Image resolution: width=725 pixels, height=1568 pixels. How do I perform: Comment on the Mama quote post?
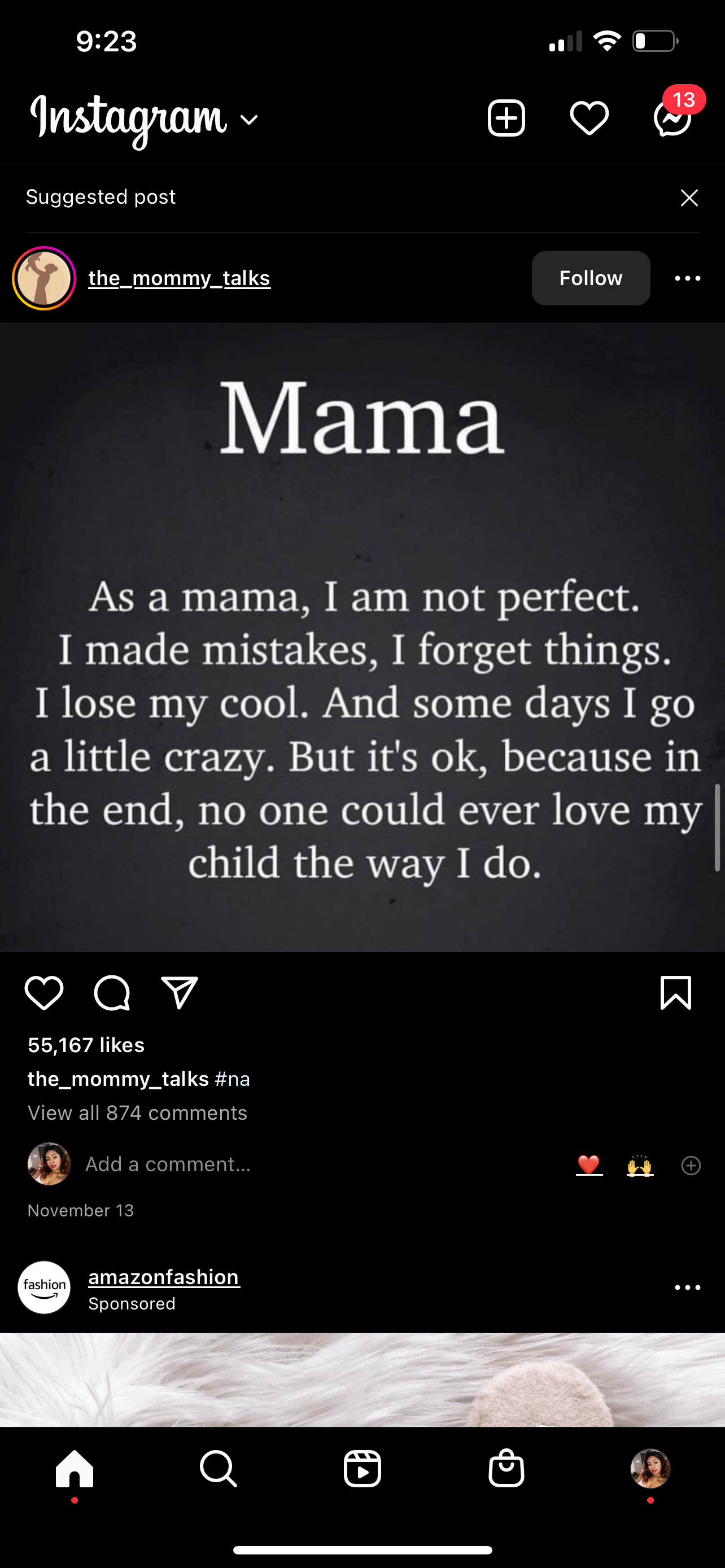112,993
